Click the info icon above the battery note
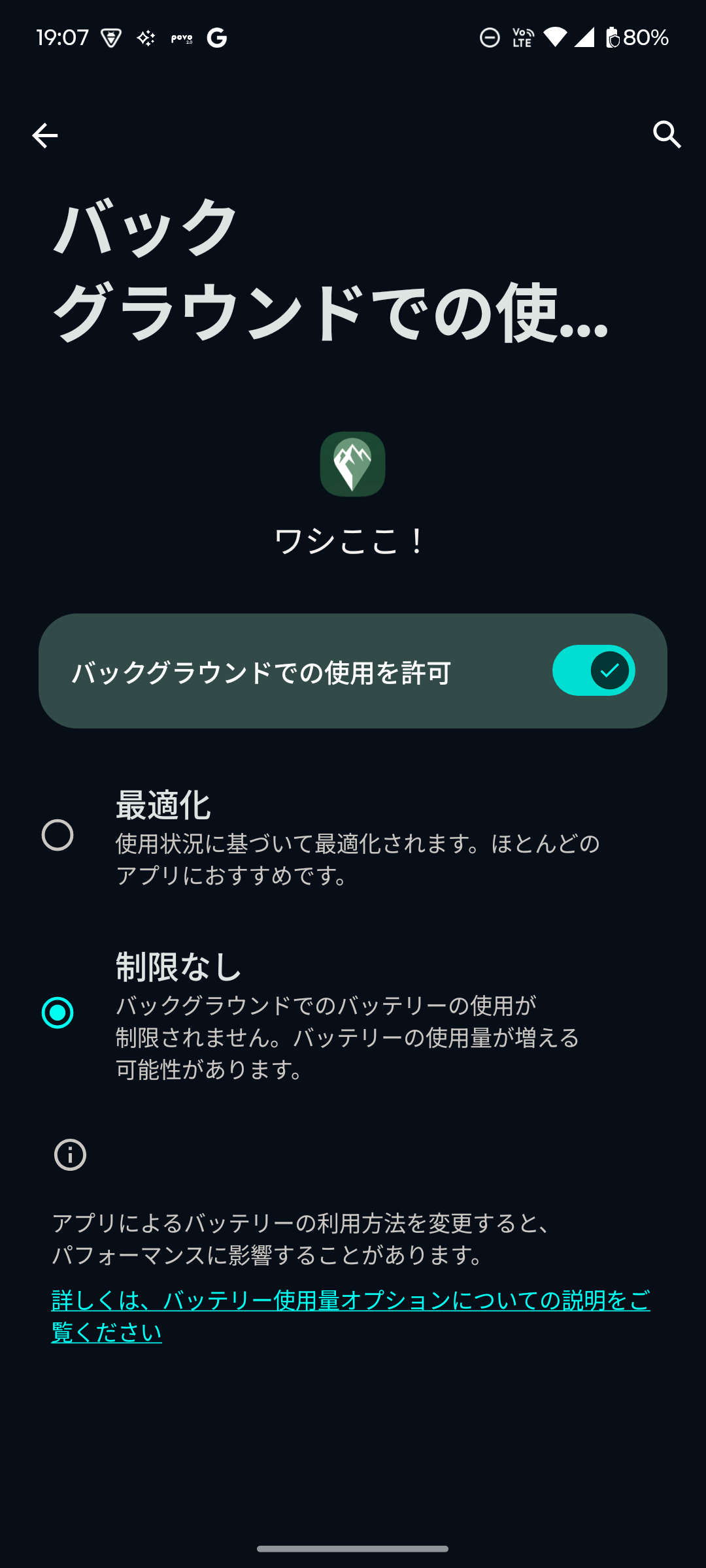Screen dimensions: 706x1568 tap(71, 1154)
